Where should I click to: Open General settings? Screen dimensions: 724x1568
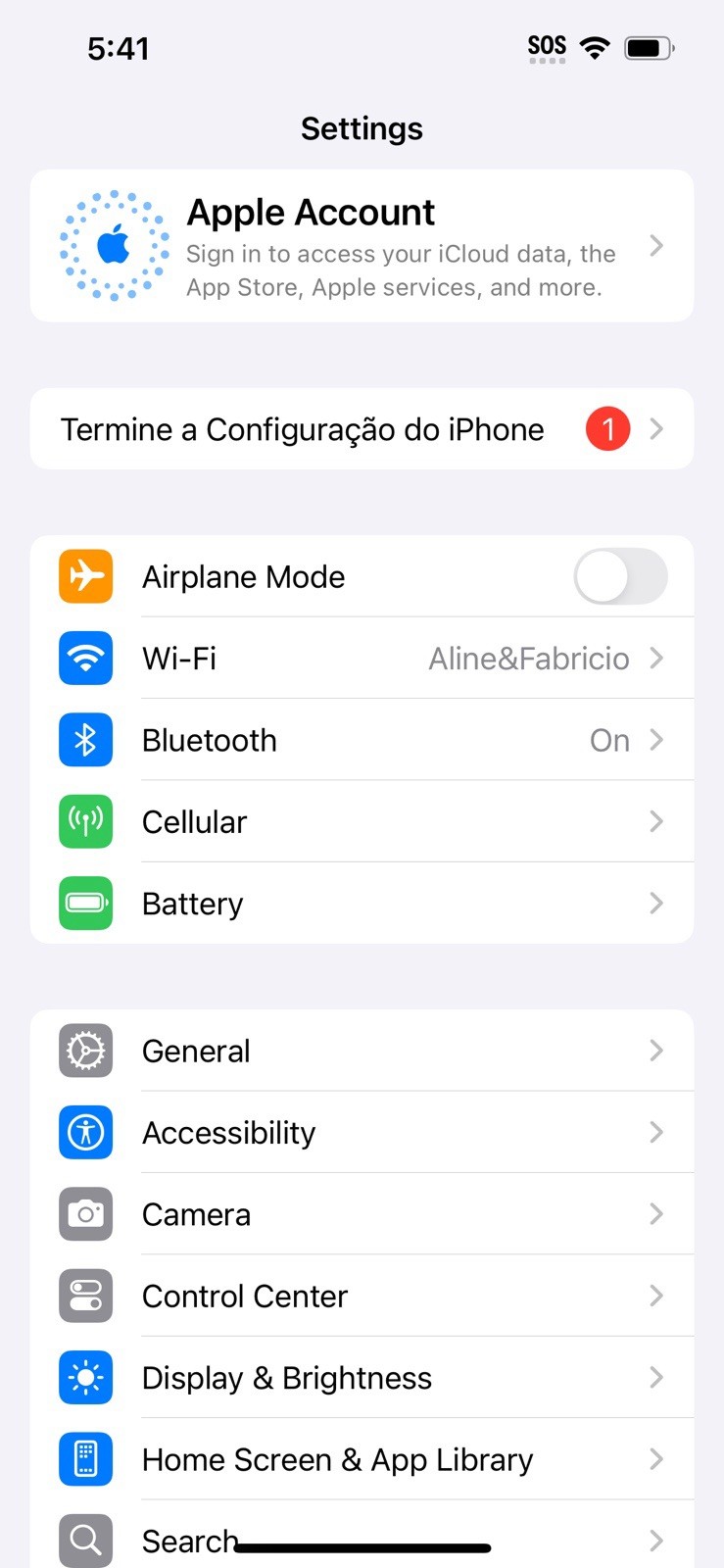(362, 1051)
